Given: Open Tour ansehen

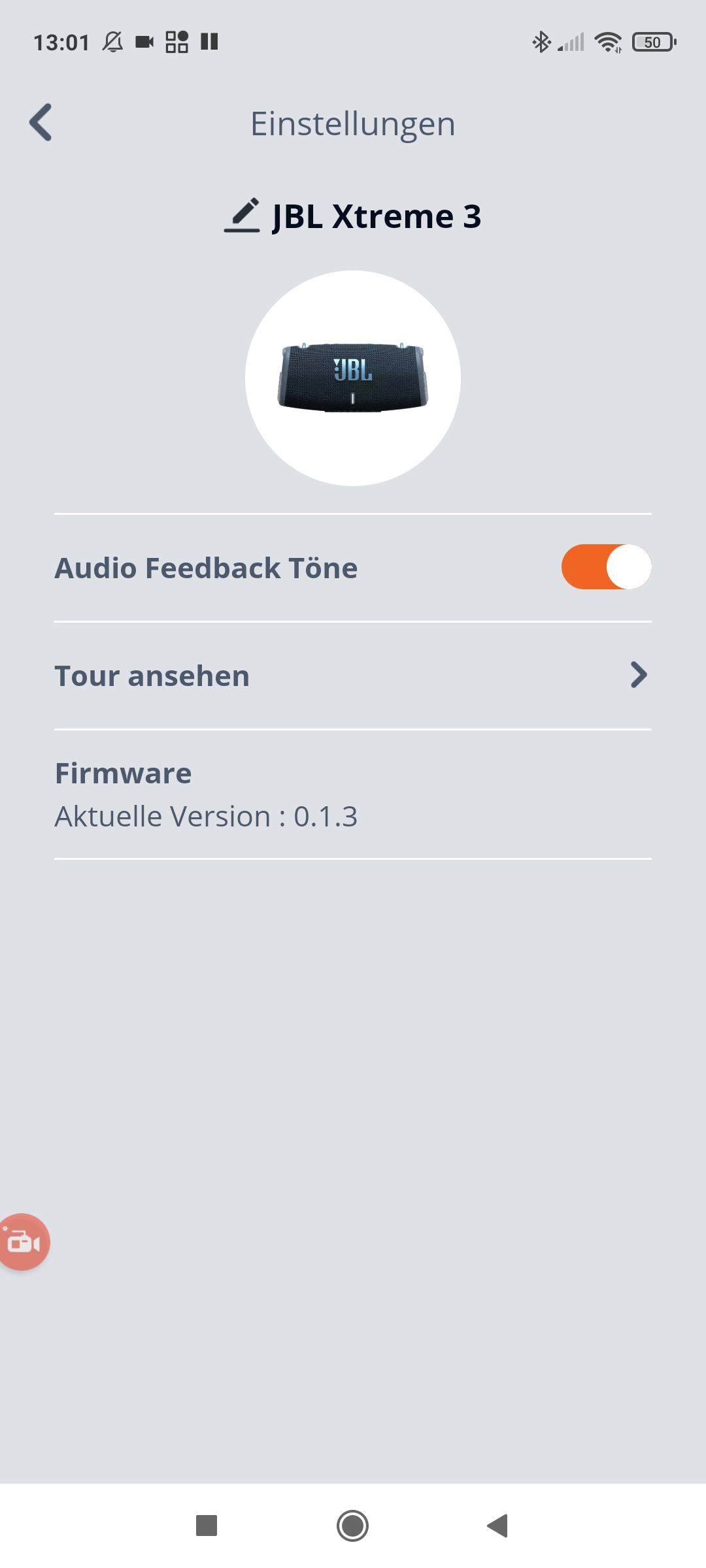Looking at the screenshot, I should [x=353, y=676].
